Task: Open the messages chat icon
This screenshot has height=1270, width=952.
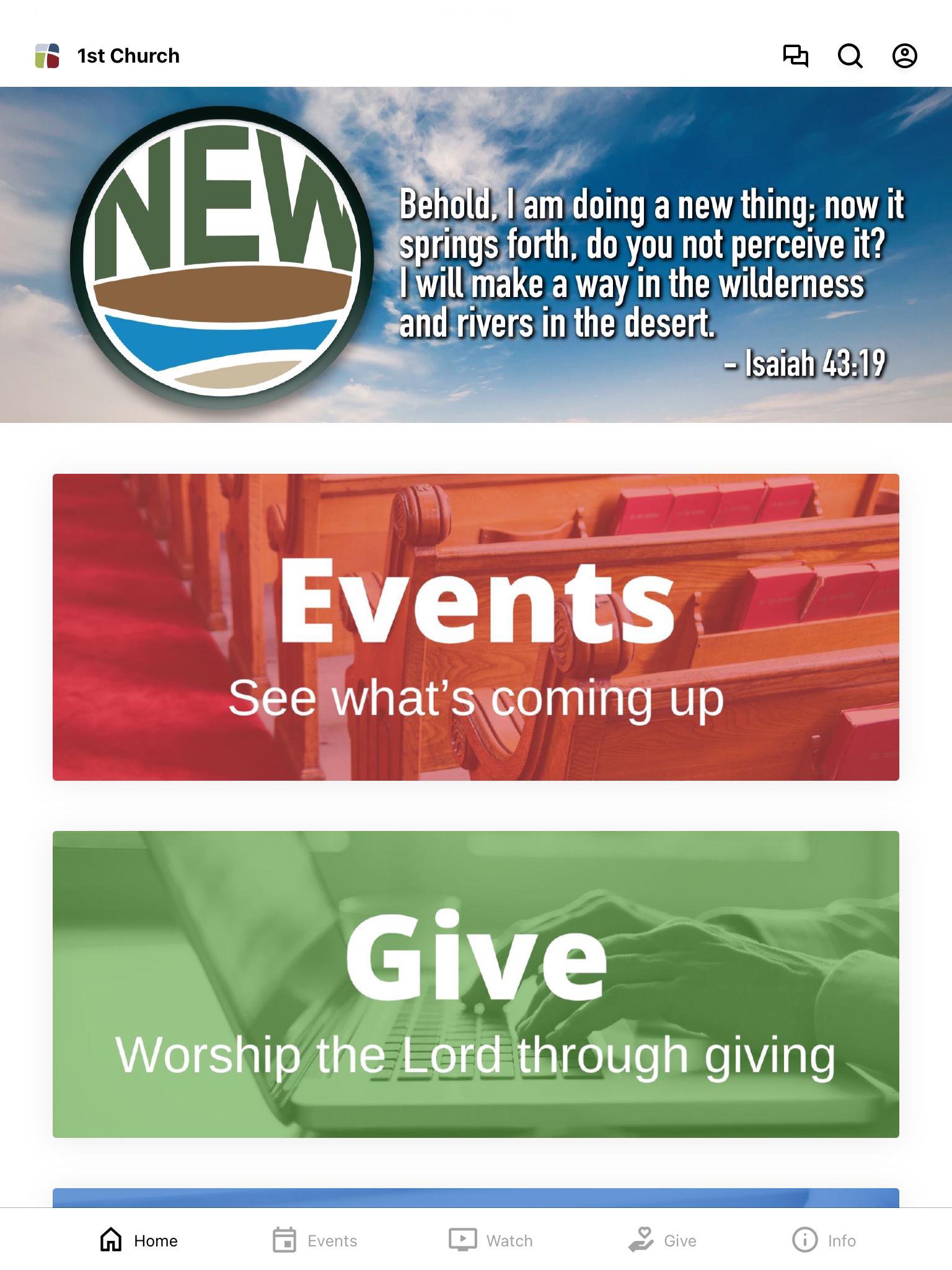Action: point(795,56)
